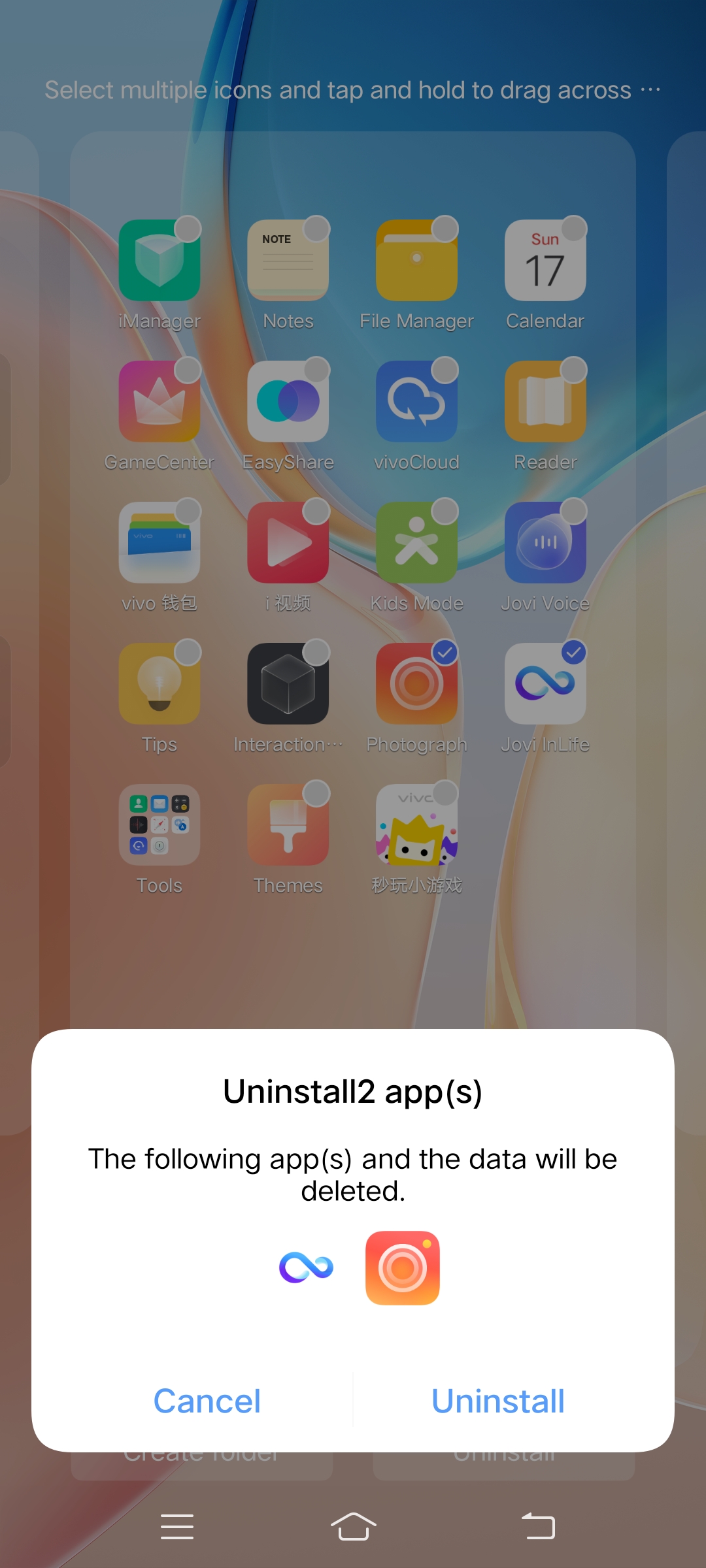706x1568 pixels.
Task: Cancel the uninstall dialog
Action: coord(207,1401)
